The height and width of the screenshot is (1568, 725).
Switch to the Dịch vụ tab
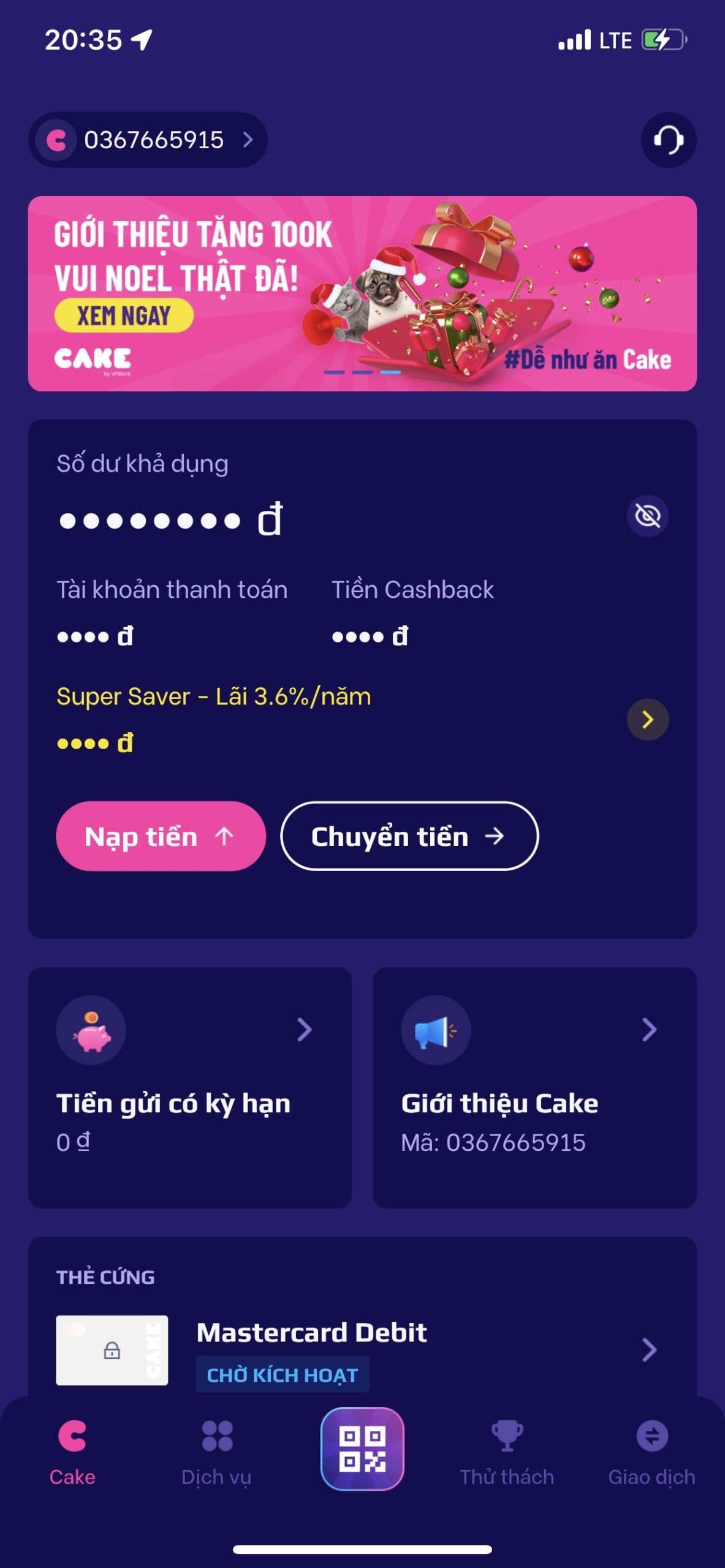coord(216,1452)
